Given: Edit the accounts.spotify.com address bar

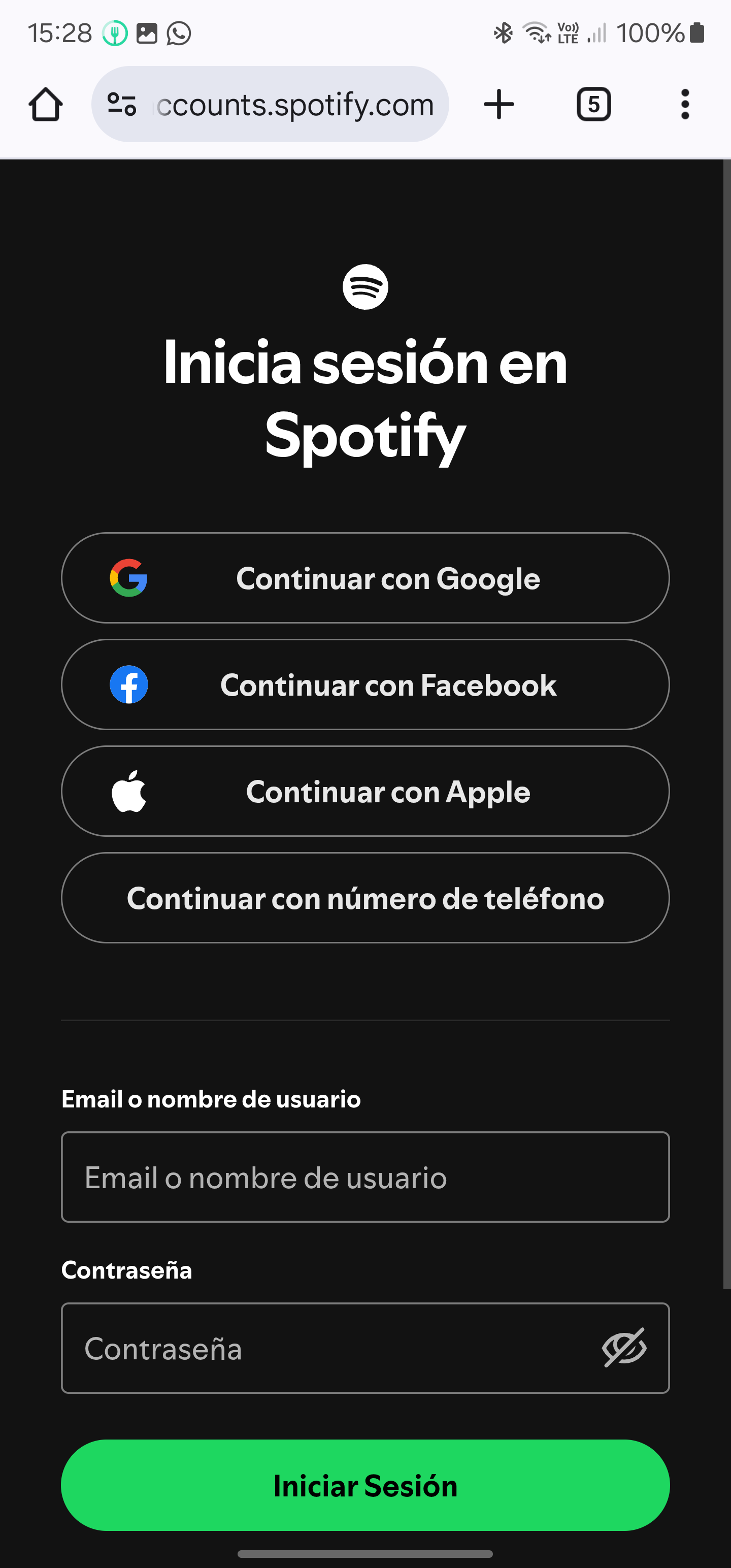Looking at the screenshot, I should [295, 104].
